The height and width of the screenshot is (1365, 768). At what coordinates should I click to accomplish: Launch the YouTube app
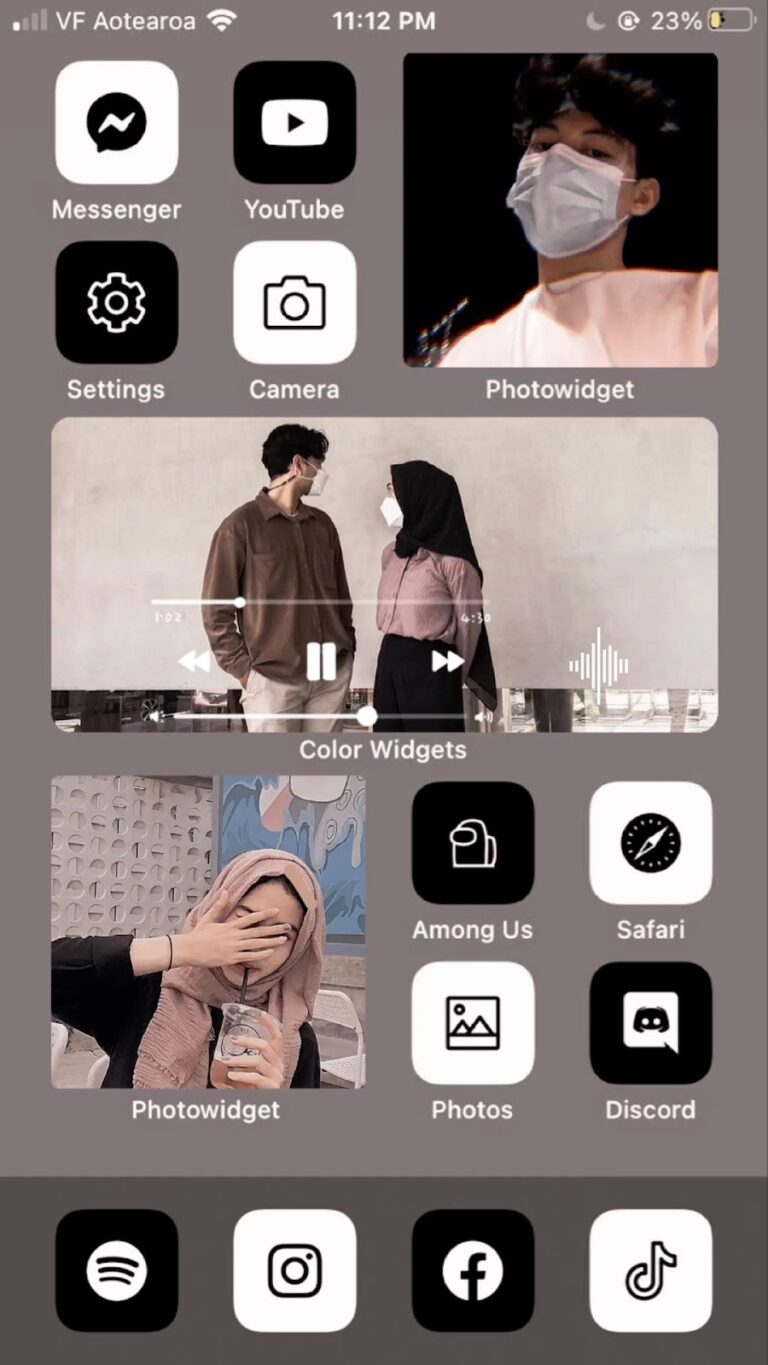294,123
